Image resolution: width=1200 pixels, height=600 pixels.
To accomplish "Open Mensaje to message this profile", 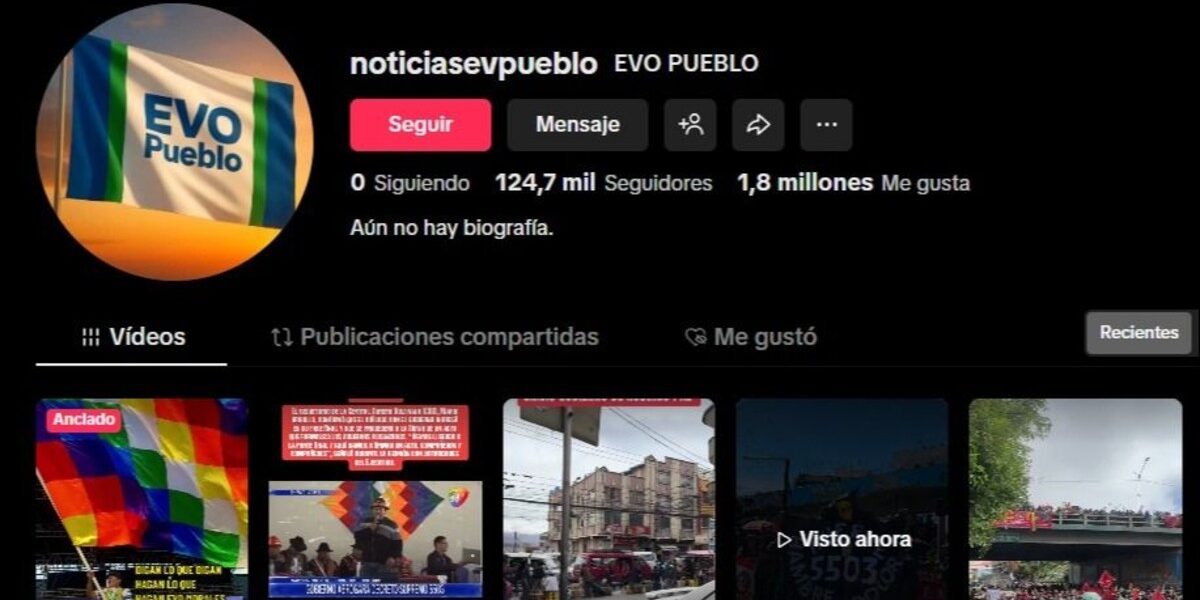I will (577, 125).
